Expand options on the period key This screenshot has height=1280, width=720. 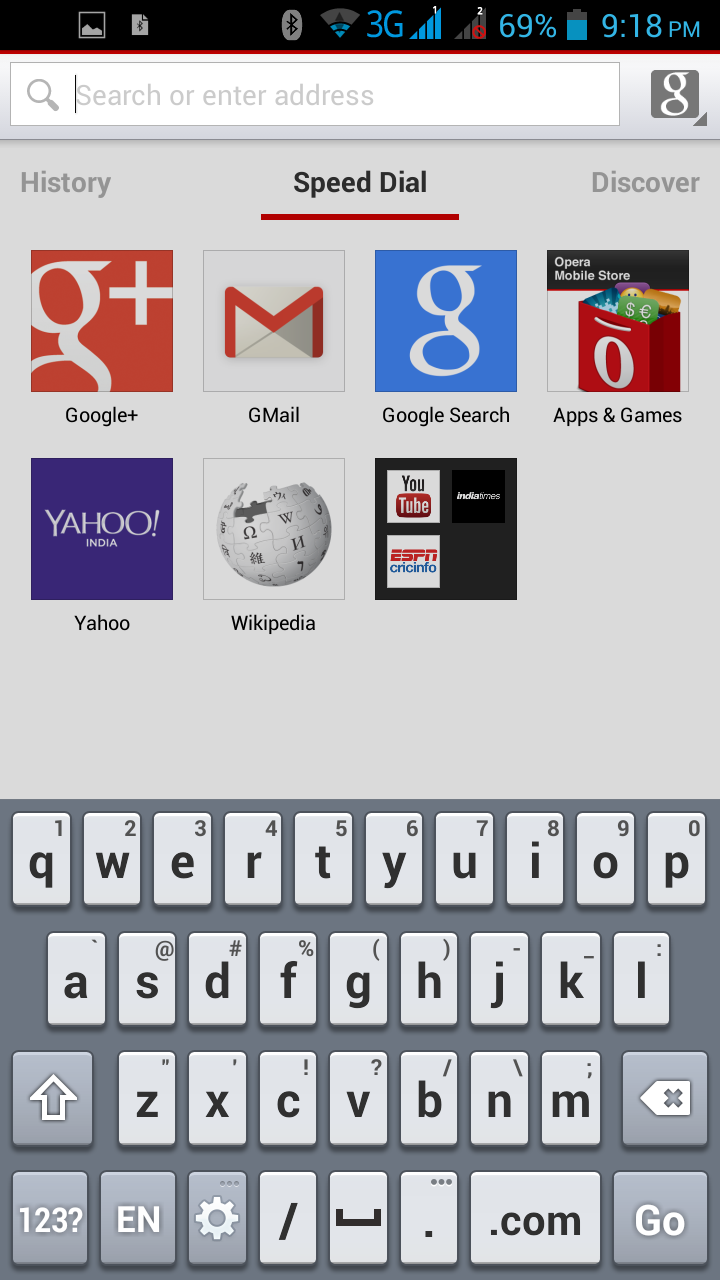click(429, 1218)
